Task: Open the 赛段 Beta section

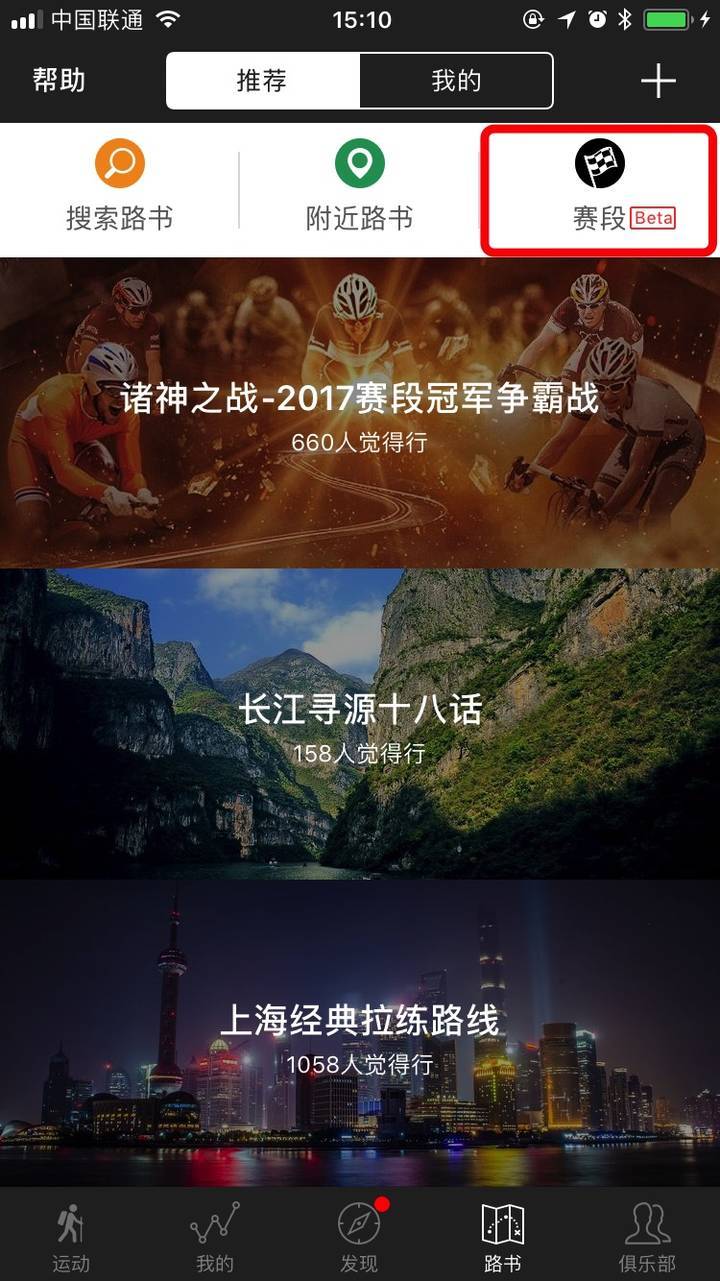Action: 600,188
